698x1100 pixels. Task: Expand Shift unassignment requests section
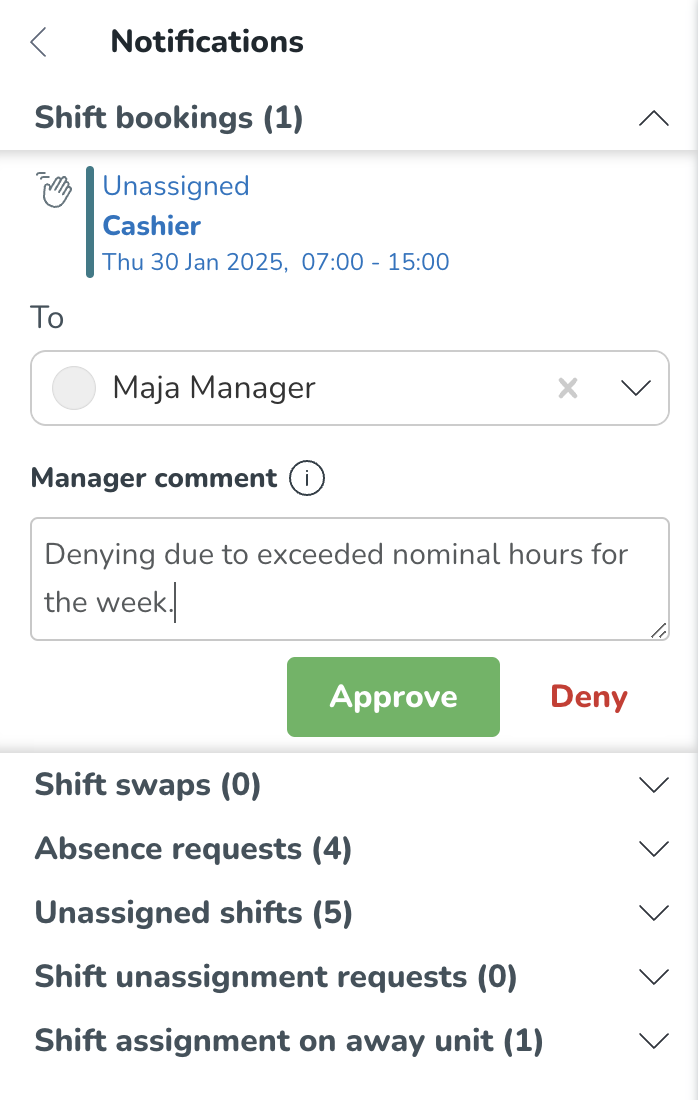[x=653, y=977]
